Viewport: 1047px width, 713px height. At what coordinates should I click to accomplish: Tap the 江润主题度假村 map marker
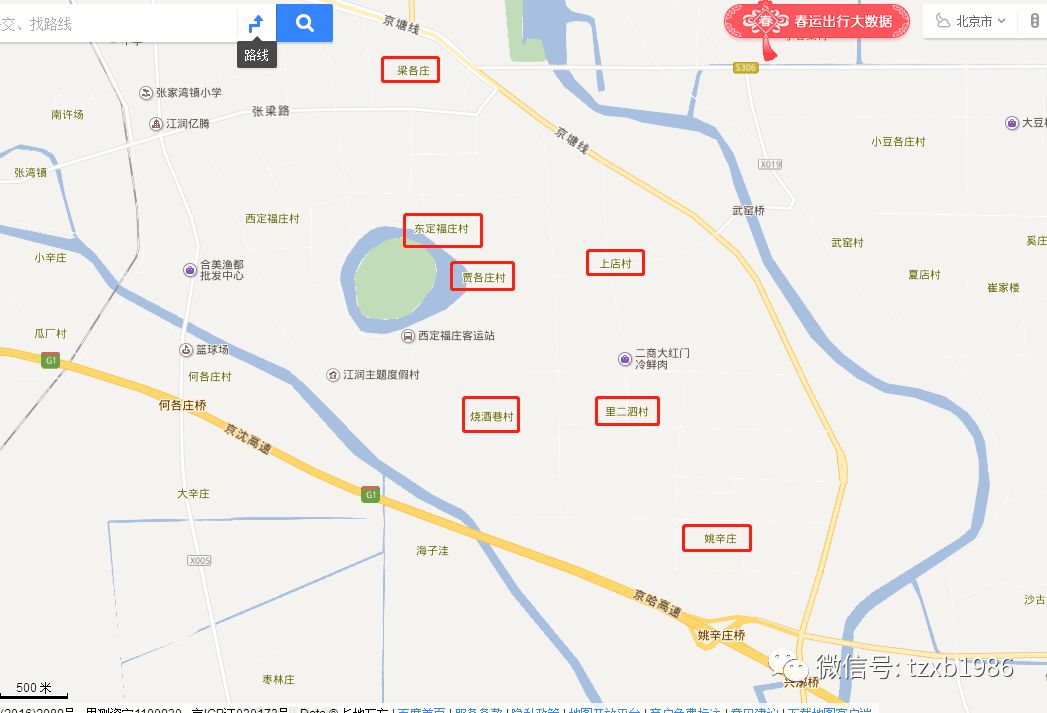333,375
